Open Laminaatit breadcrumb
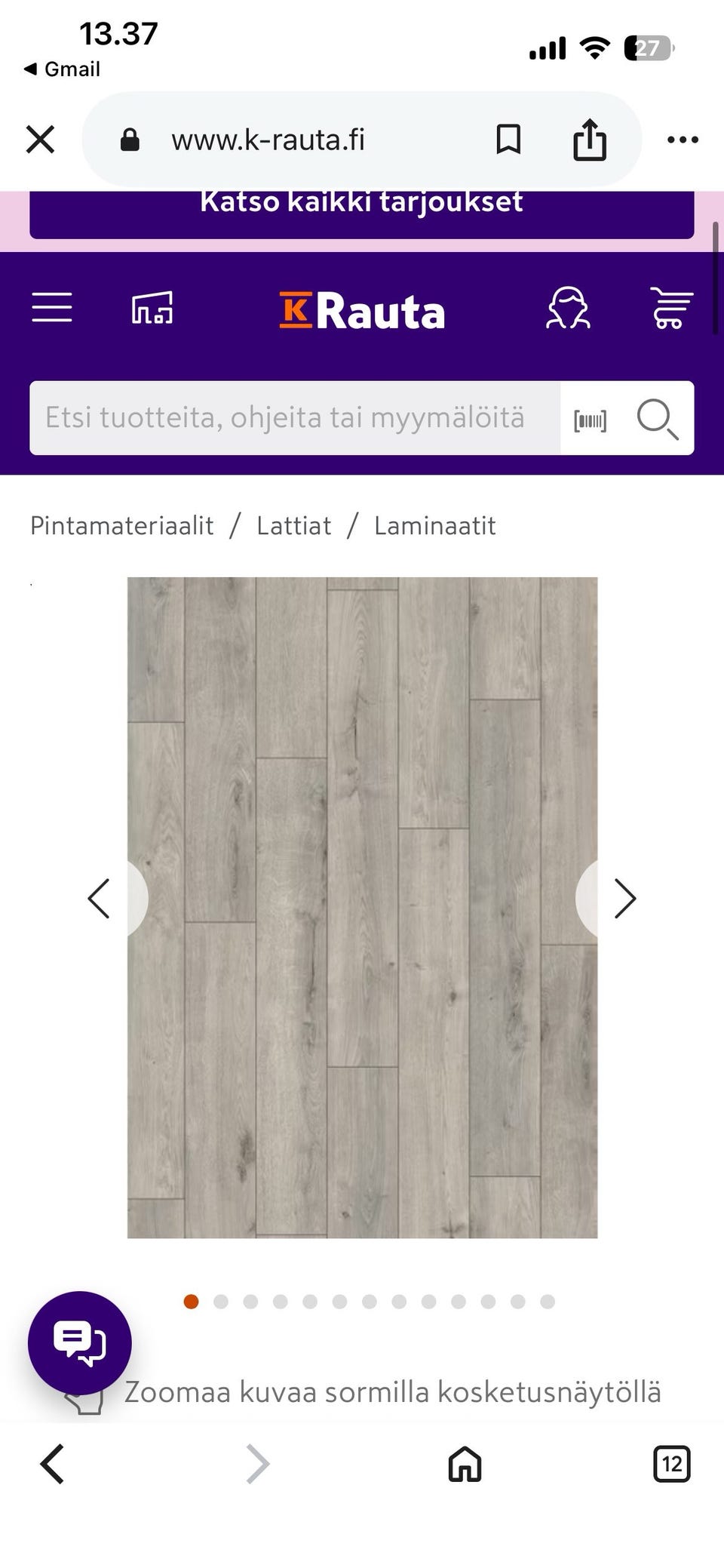This screenshot has width=724, height=1568. [435, 526]
